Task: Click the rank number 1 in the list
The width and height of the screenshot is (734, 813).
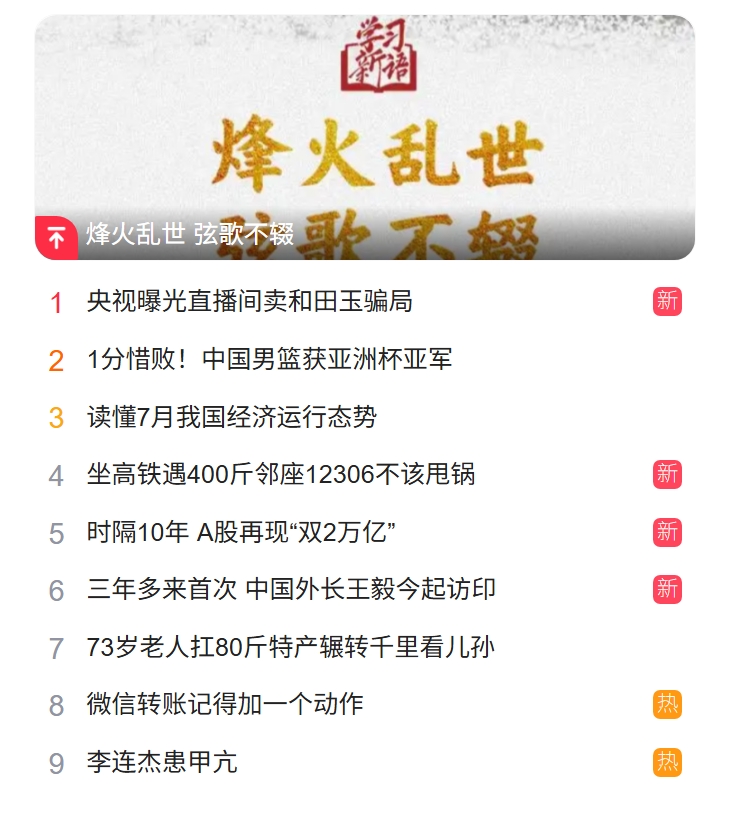Action: coord(54,302)
